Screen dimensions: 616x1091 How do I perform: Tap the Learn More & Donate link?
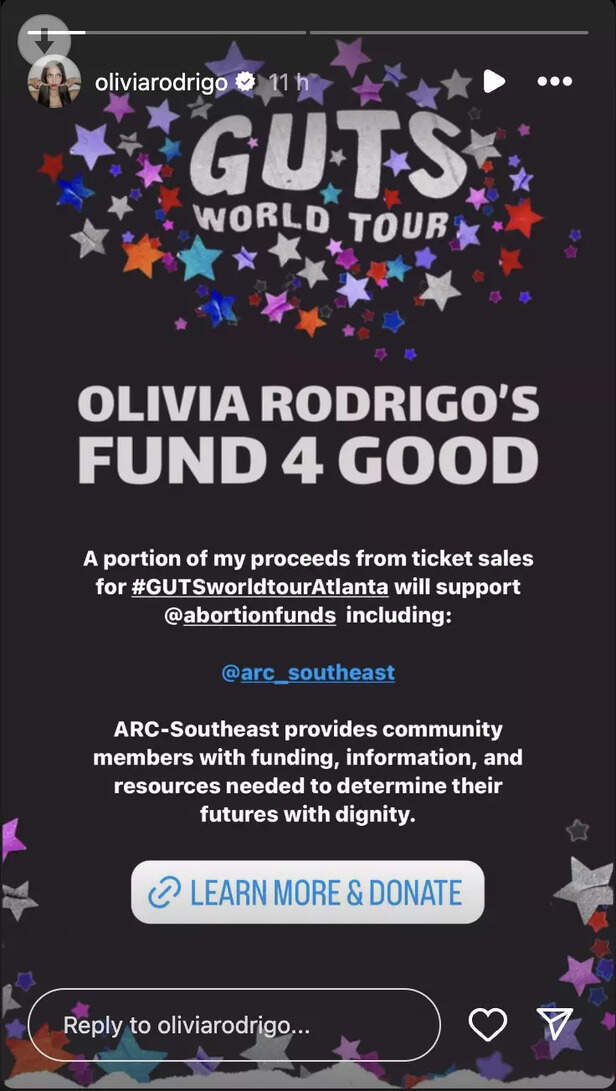pos(308,892)
